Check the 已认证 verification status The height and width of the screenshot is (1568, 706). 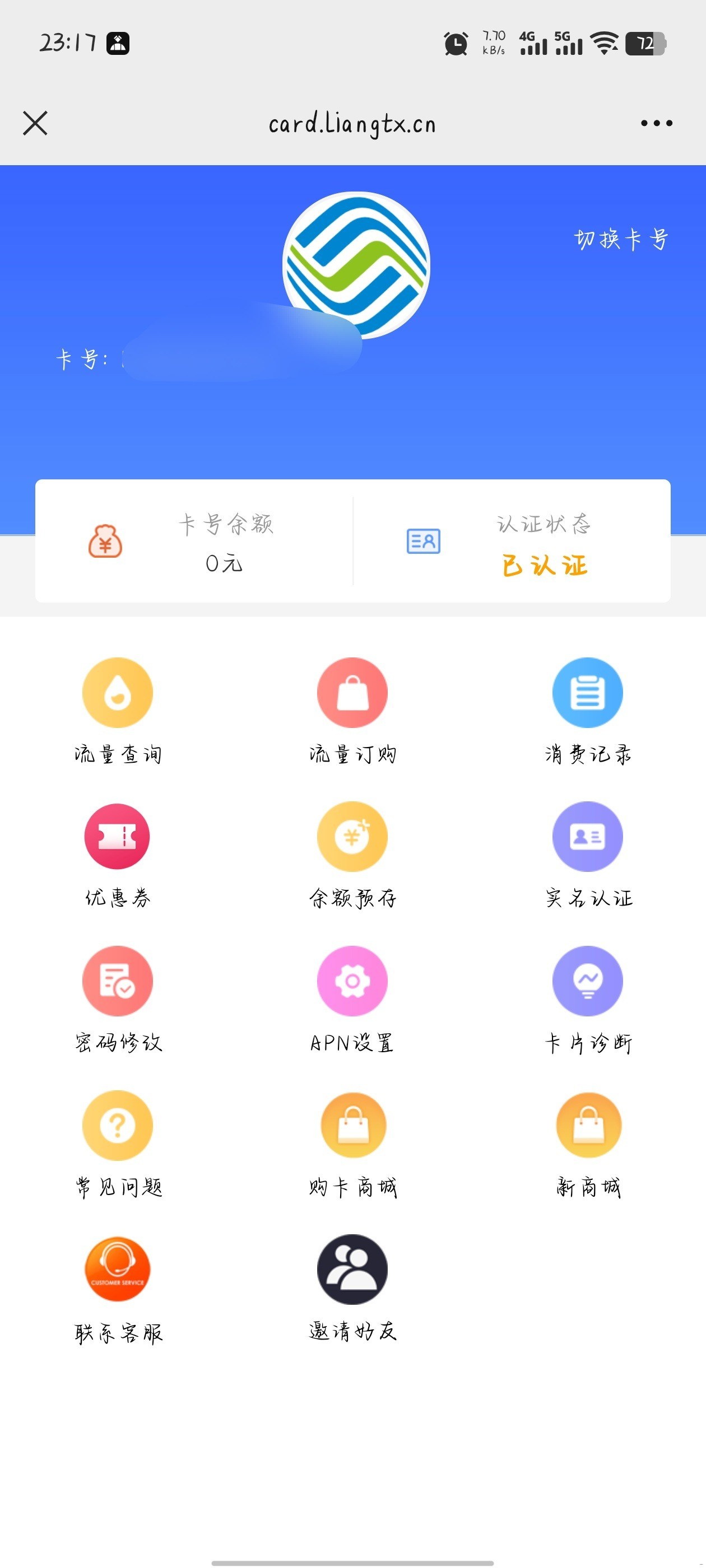(545, 565)
